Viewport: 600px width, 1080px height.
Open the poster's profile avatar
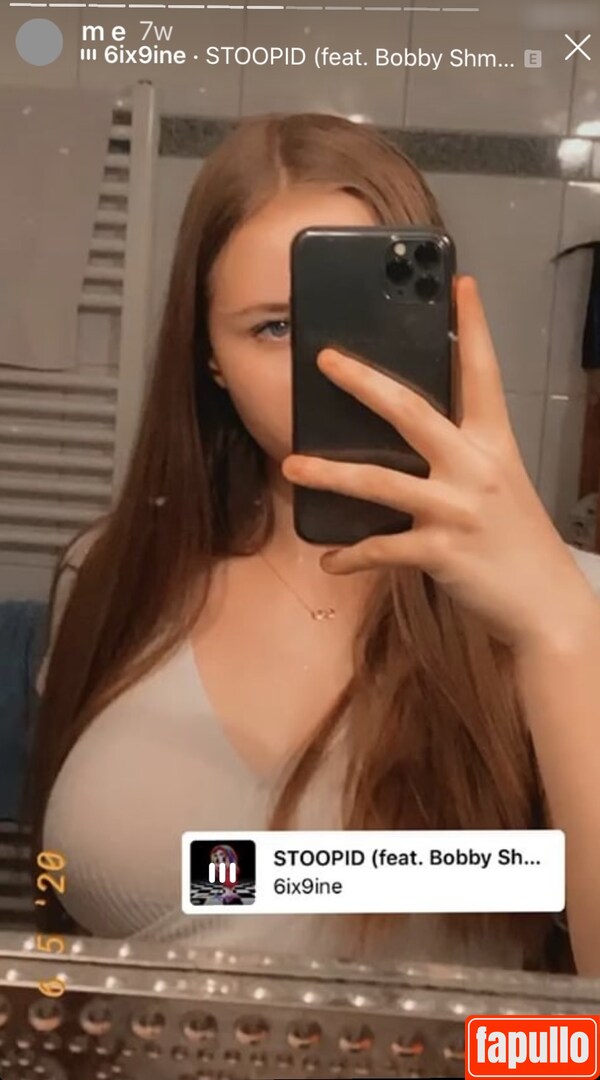(x=40, y=43)
